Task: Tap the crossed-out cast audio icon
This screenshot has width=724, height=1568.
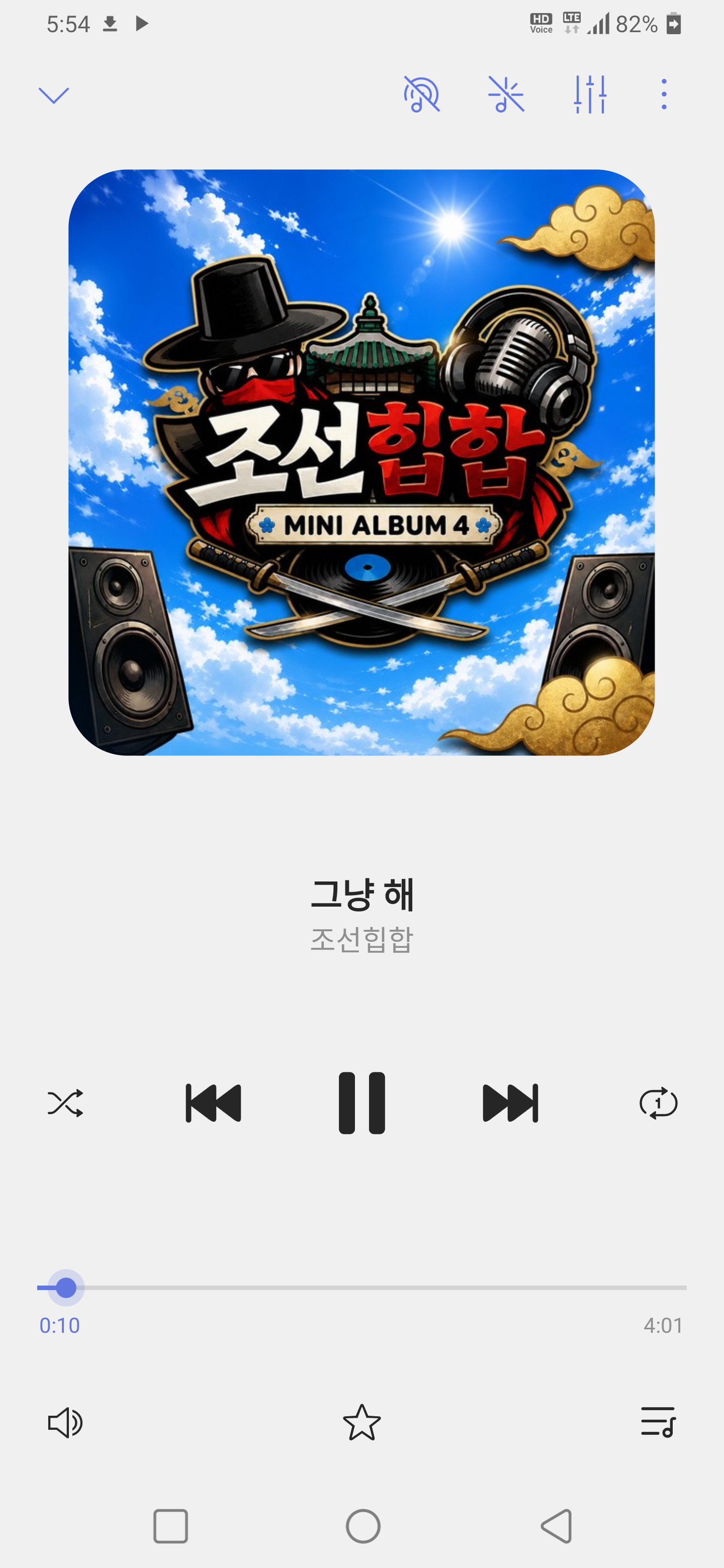Action: 421,94
